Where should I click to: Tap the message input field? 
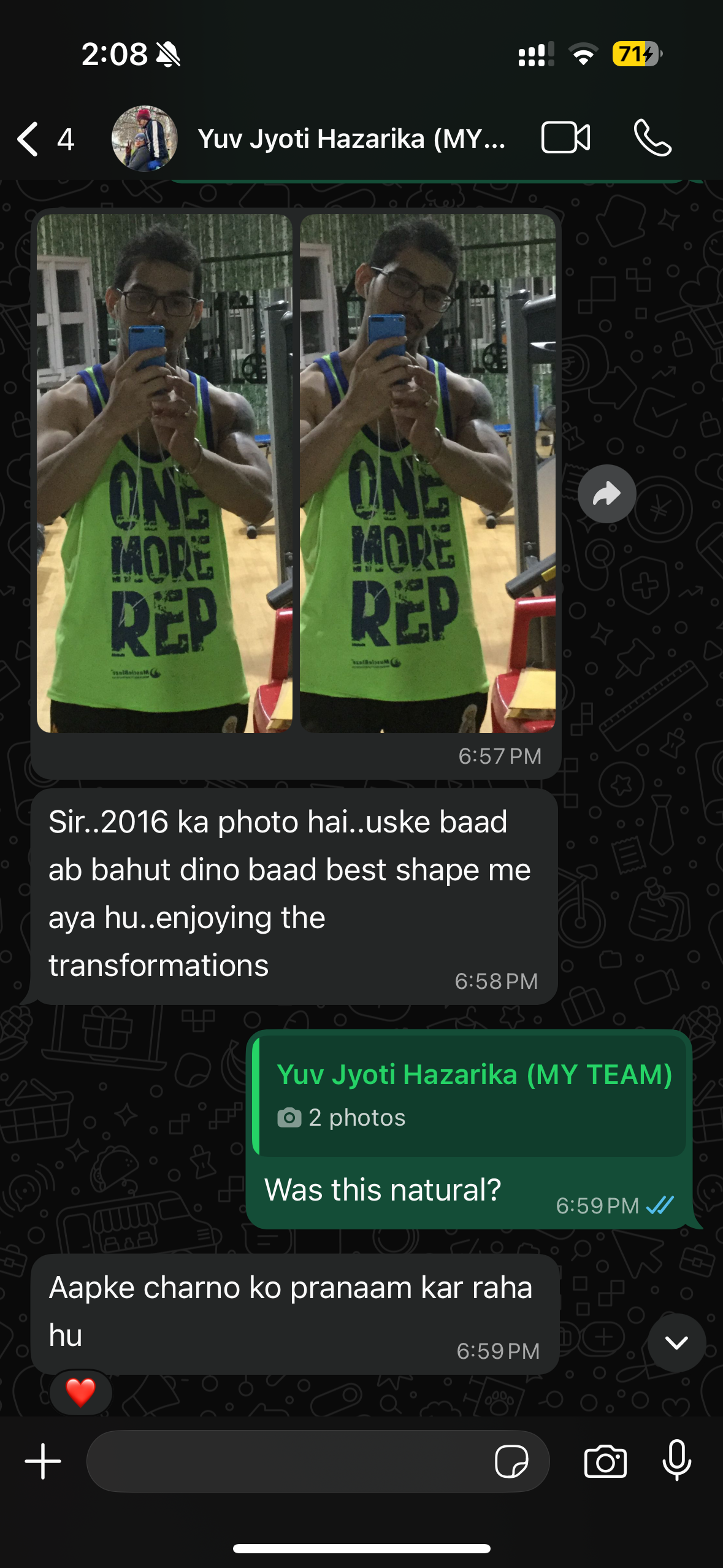288,1461
